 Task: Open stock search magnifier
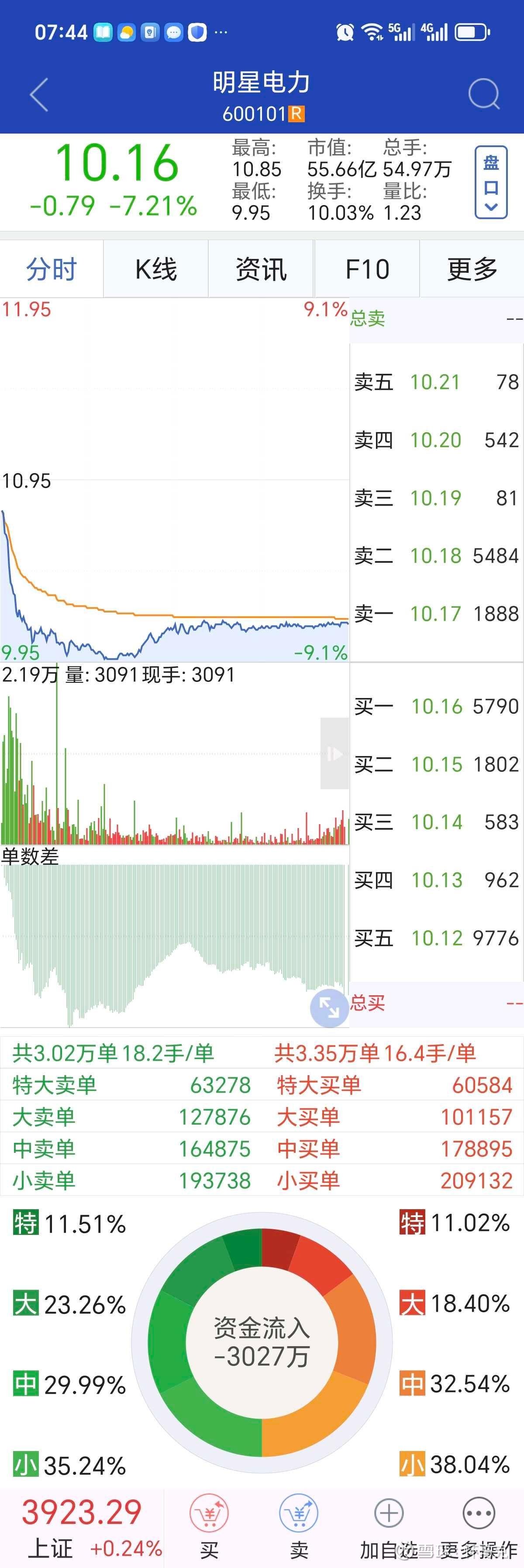[x=484, y=94]
